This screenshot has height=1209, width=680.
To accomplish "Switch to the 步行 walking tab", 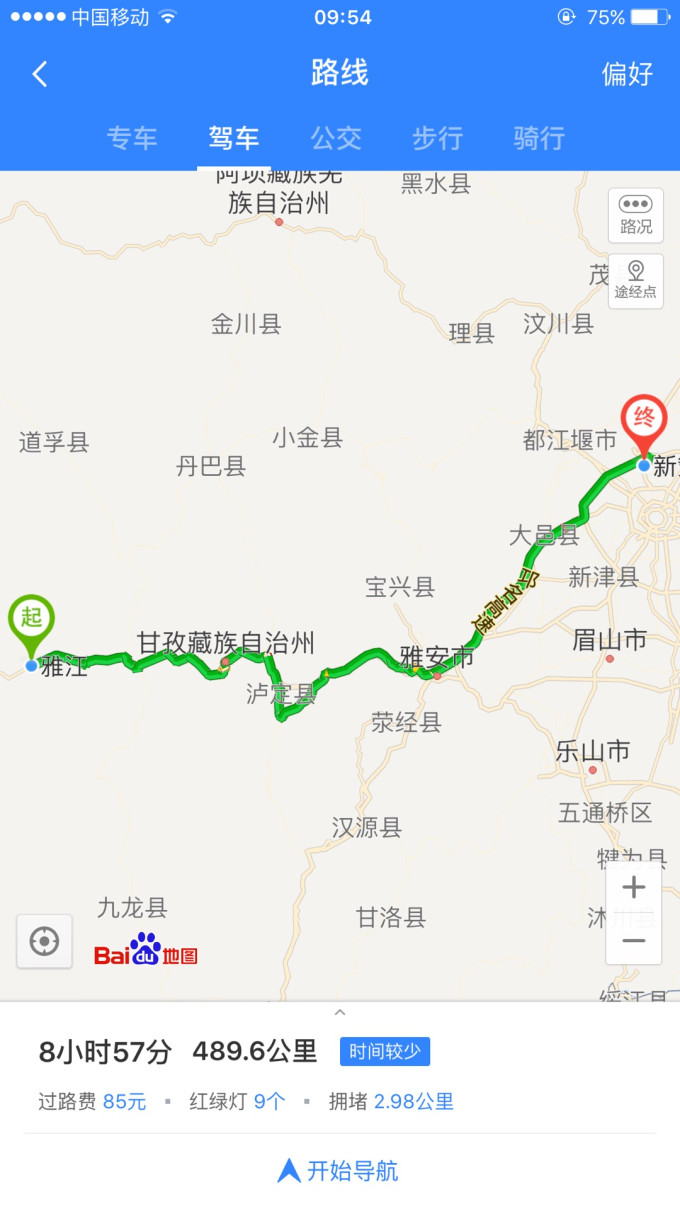I will (x=438, y=138).
